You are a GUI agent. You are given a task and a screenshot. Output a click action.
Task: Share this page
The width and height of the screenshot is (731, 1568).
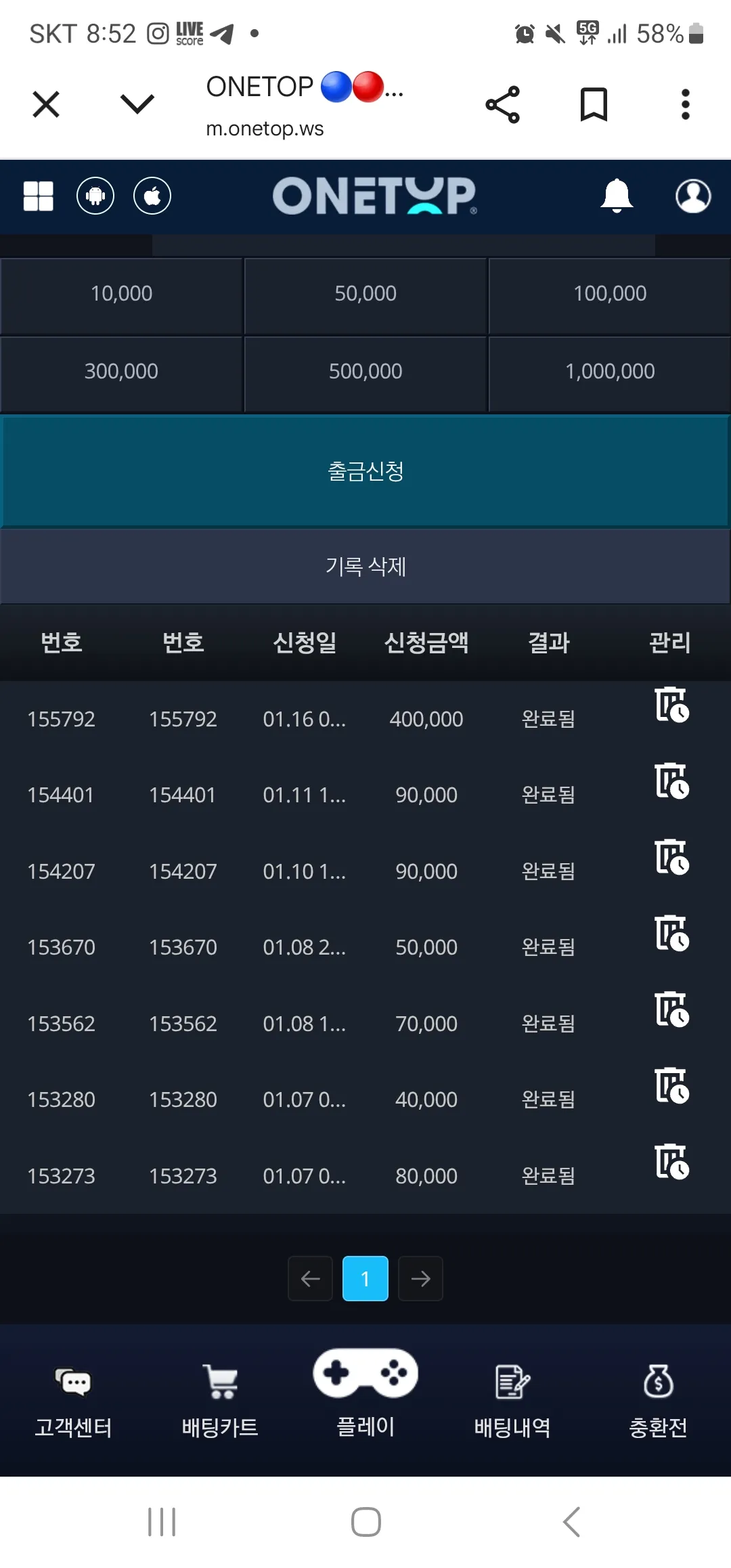coord(503,104)
